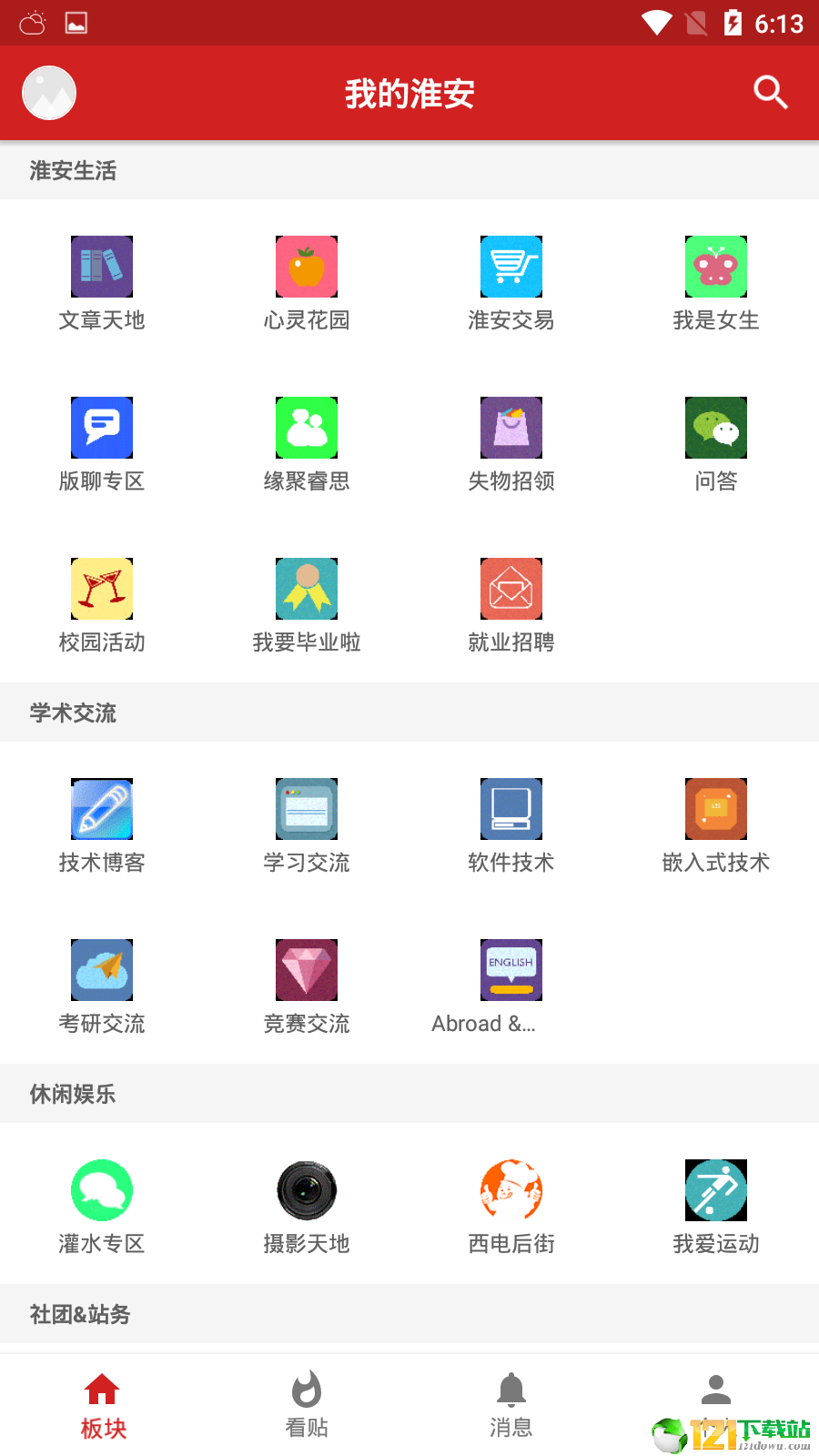Enter the 版聊专区 chat board
819x1456 pixels.
[102, 445]
